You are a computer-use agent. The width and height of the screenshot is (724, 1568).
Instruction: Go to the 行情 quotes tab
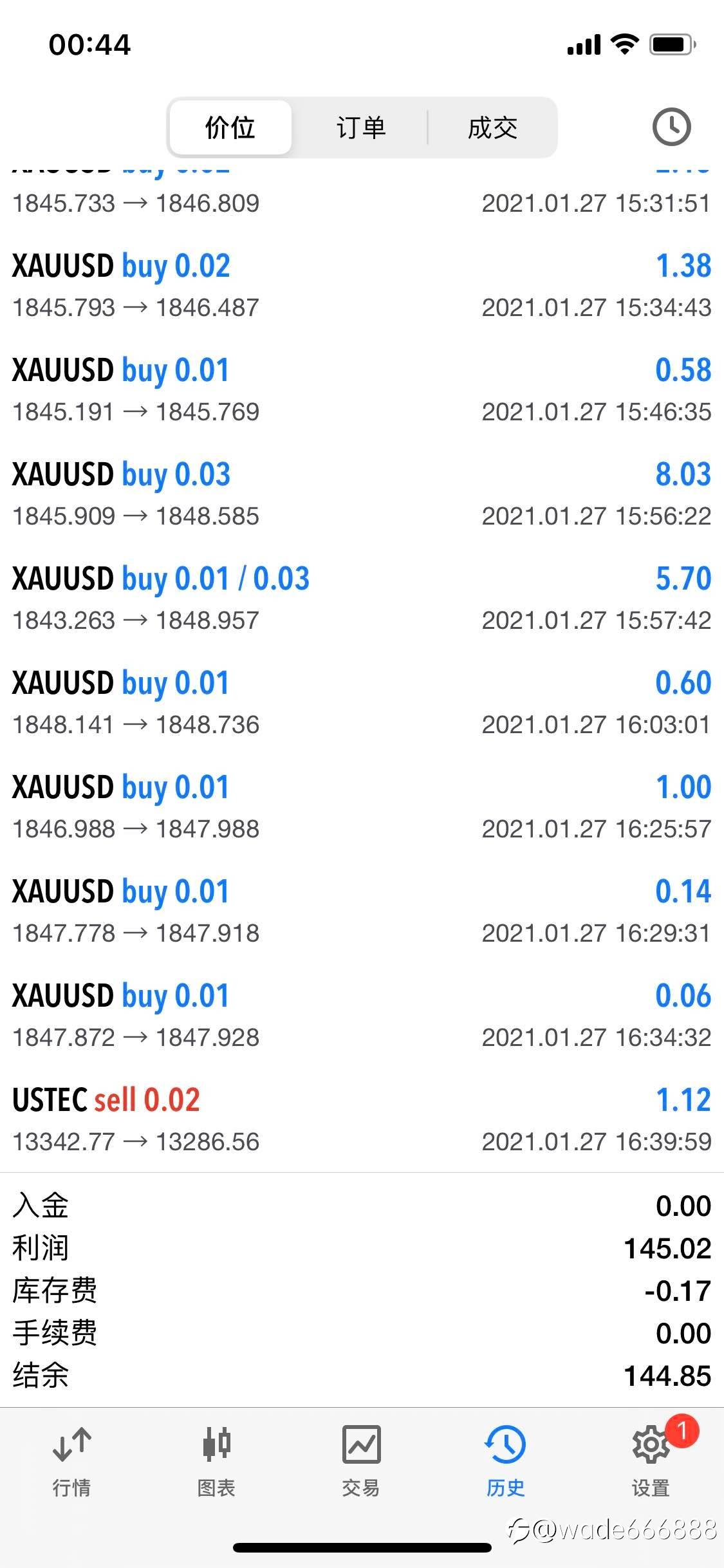pos(71,1461)
